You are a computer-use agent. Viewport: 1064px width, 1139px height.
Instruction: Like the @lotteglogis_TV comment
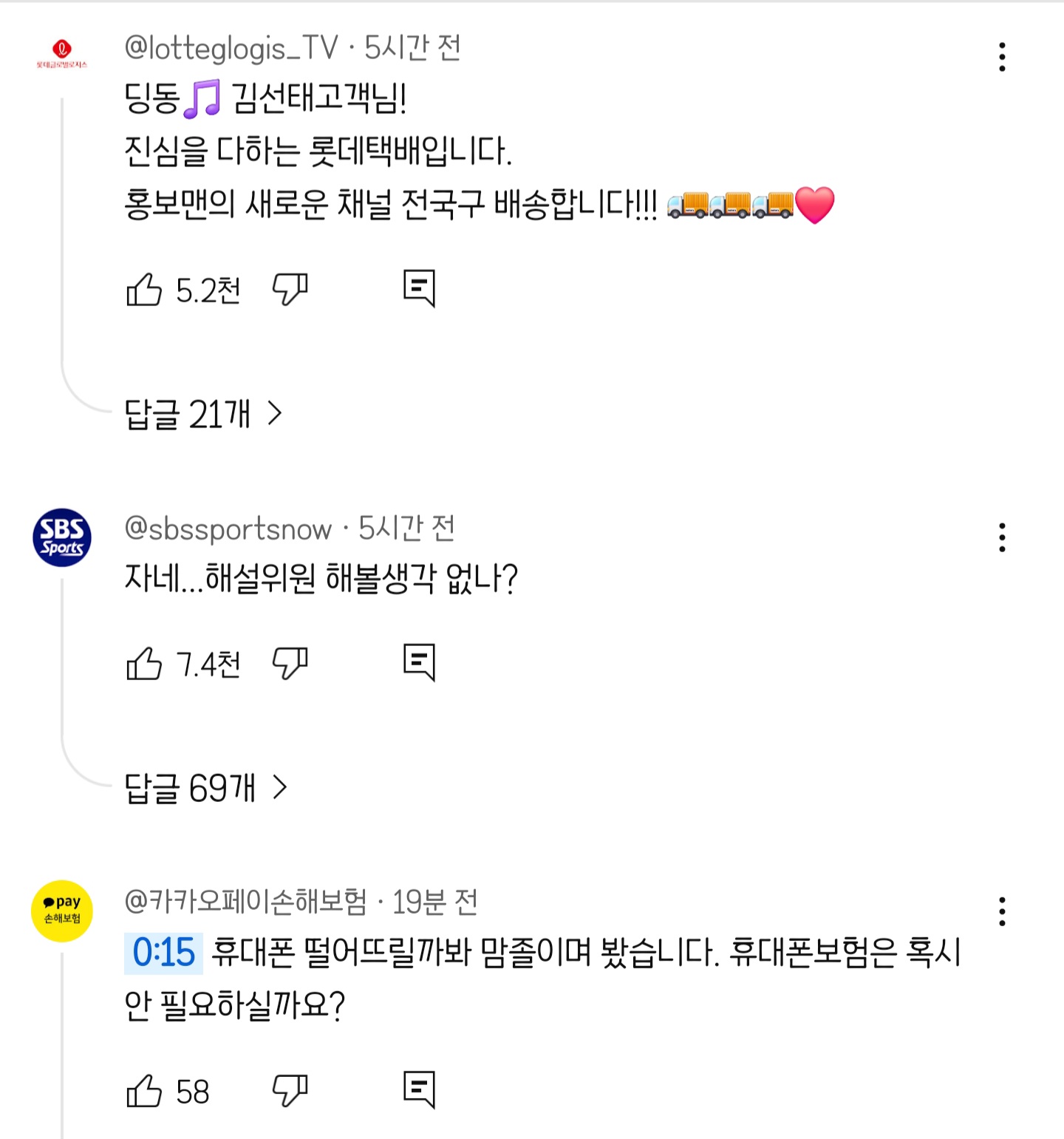pos(144,289)
